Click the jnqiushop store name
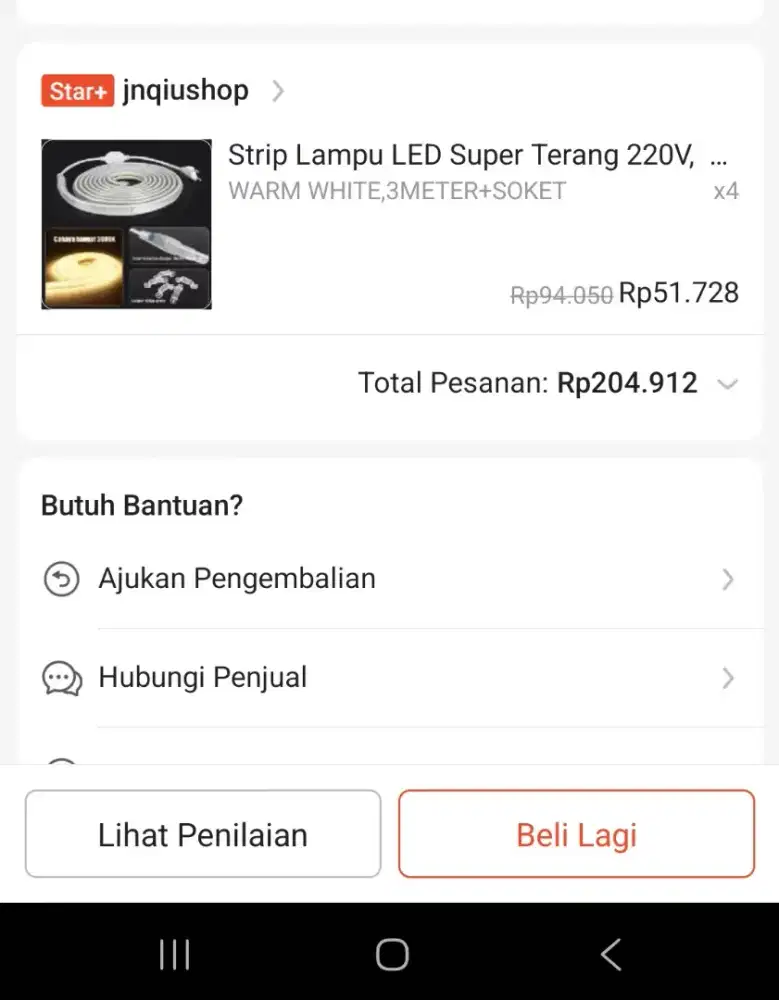The height and width of the screenshot is (1000, 779). tap(185, 90)
